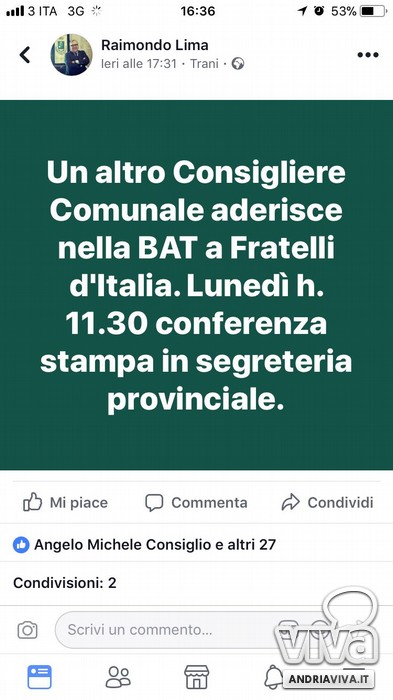
Task: Open the three-dot post options menu
Action: pos(368,55)
